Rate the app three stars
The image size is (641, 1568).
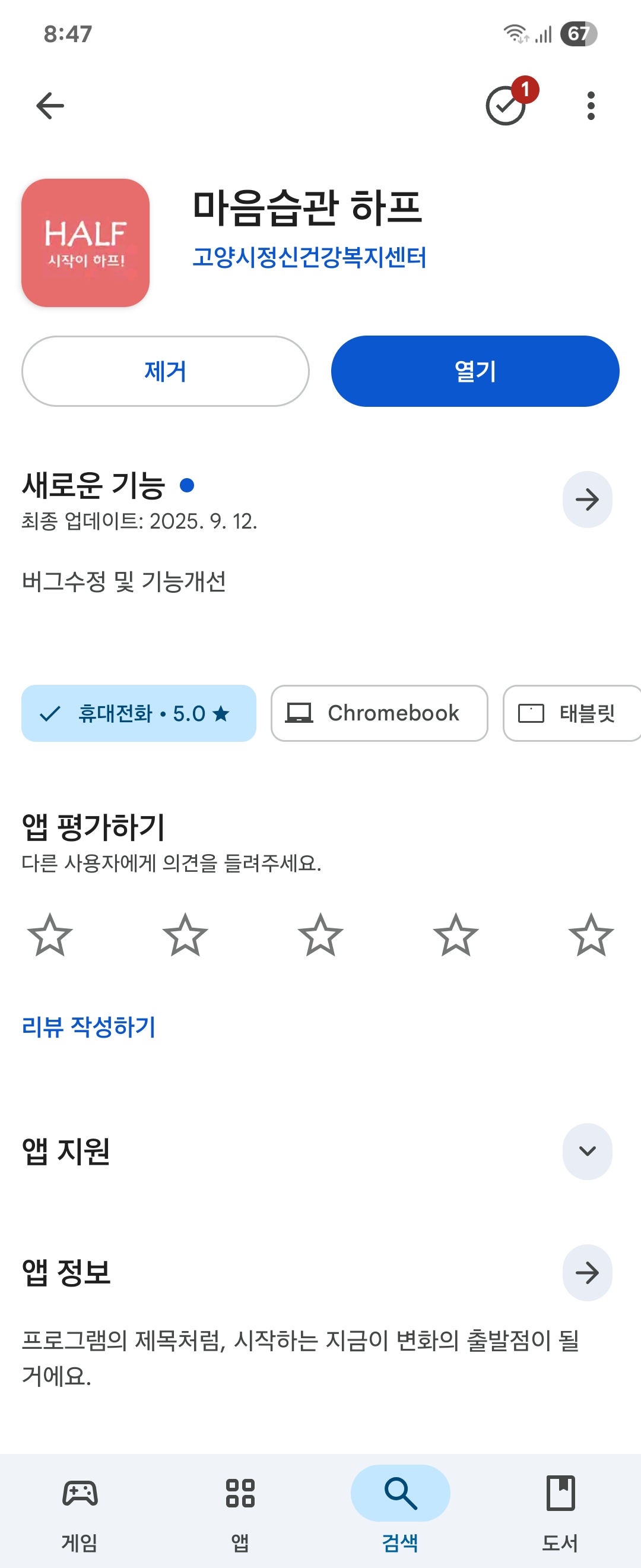tap(320, 935)
